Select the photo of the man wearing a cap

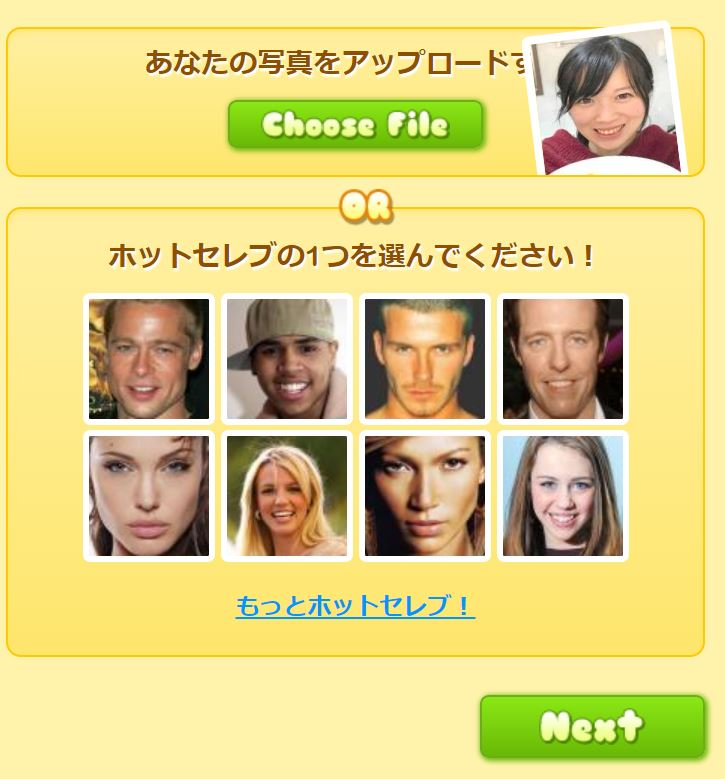[287, 359]
